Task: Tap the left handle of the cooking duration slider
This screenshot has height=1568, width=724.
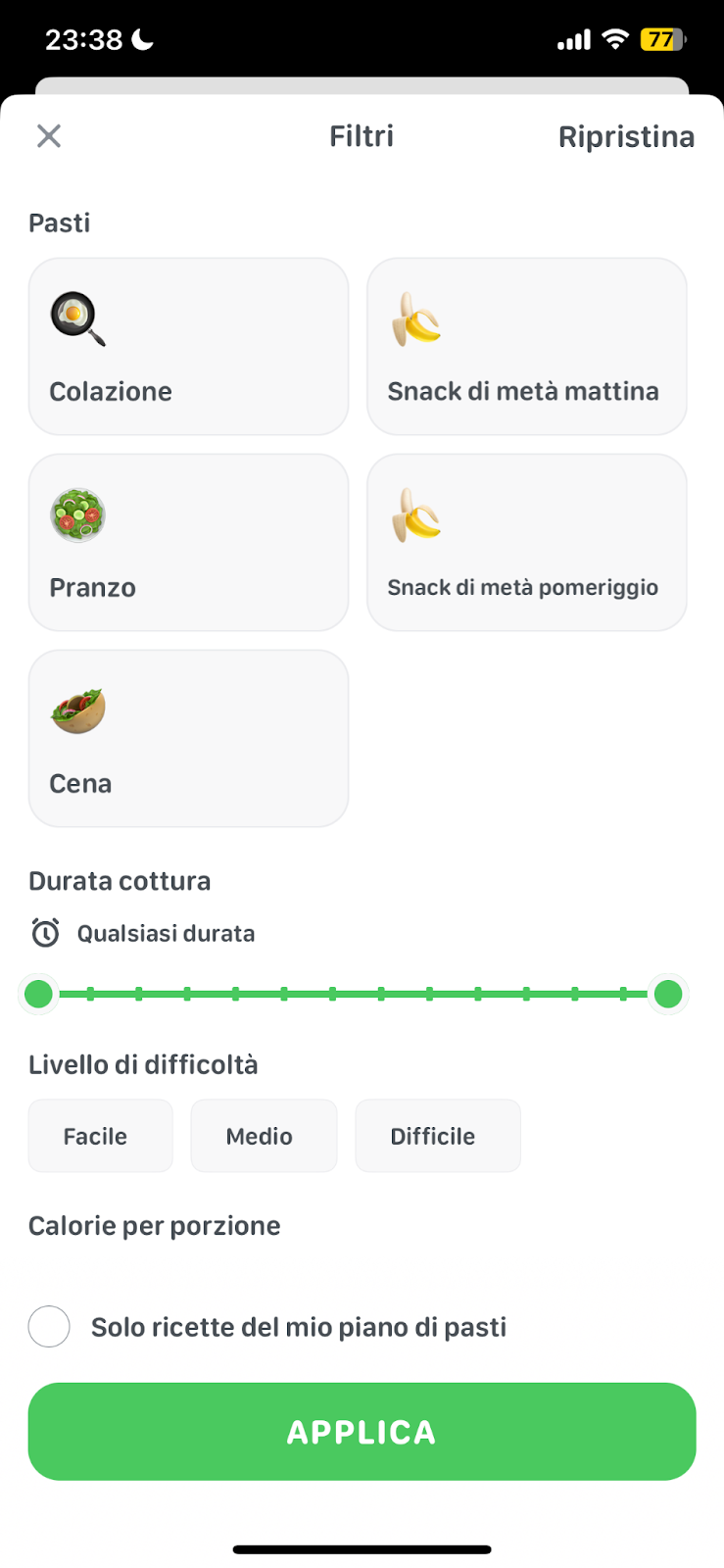Action: click(38, 994)
